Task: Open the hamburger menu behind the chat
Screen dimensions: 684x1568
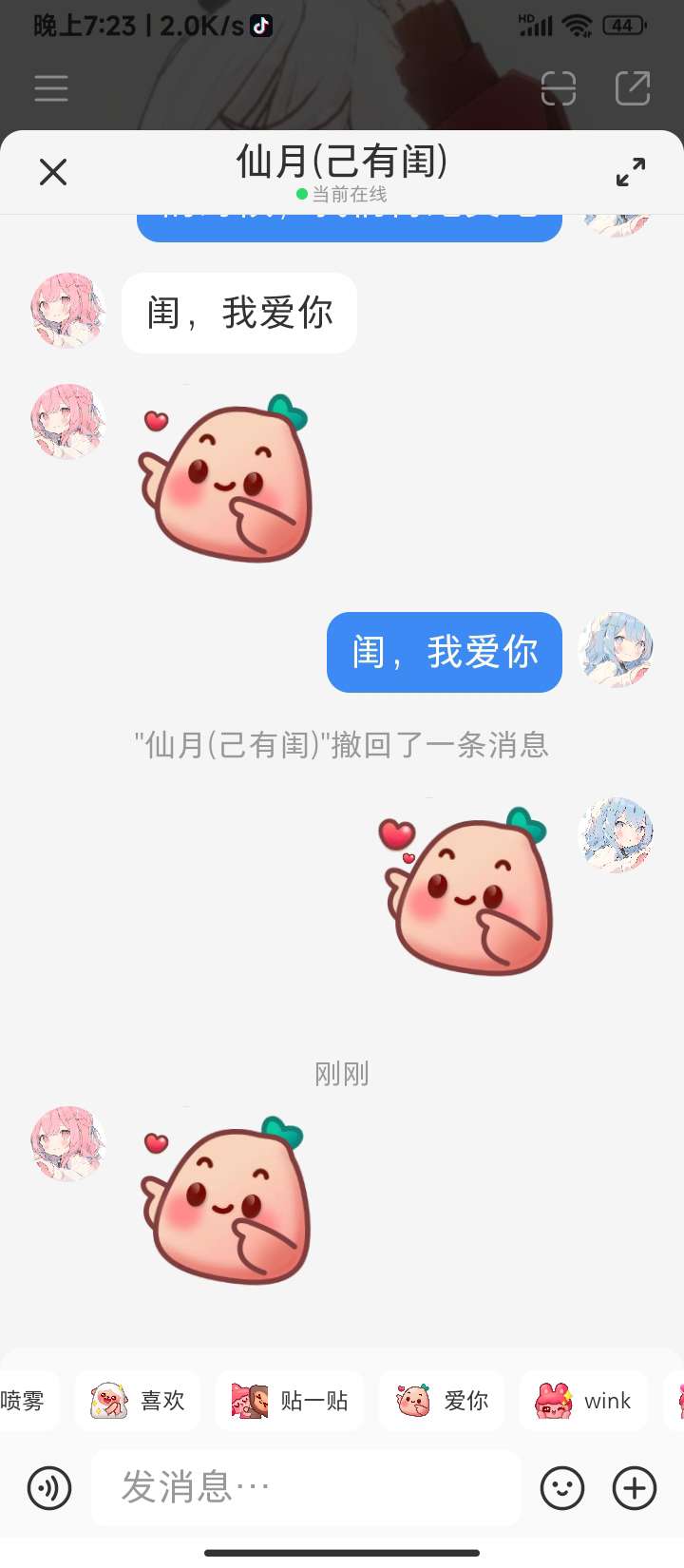Action: (51, 88)
